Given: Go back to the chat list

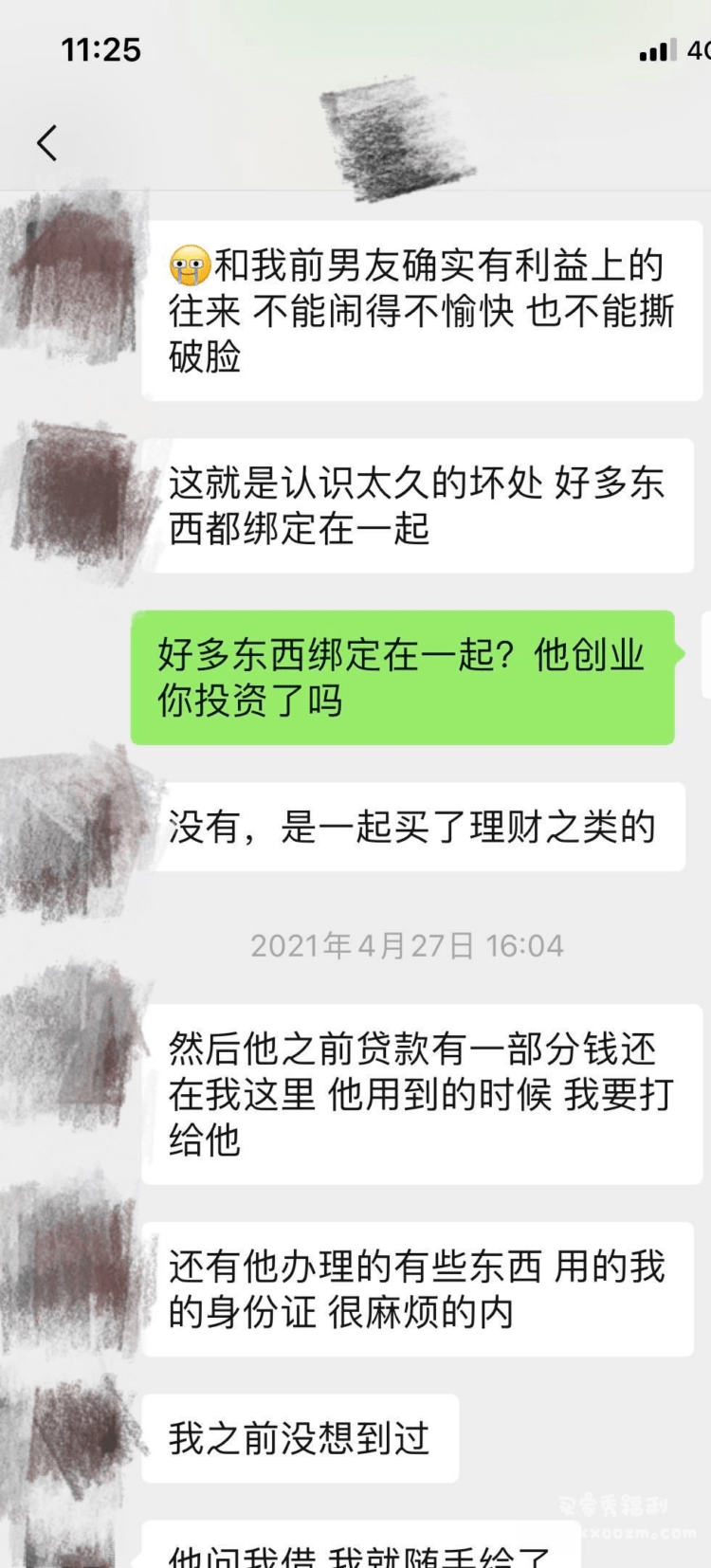Looking at the screenshot, I should point(47,143).
